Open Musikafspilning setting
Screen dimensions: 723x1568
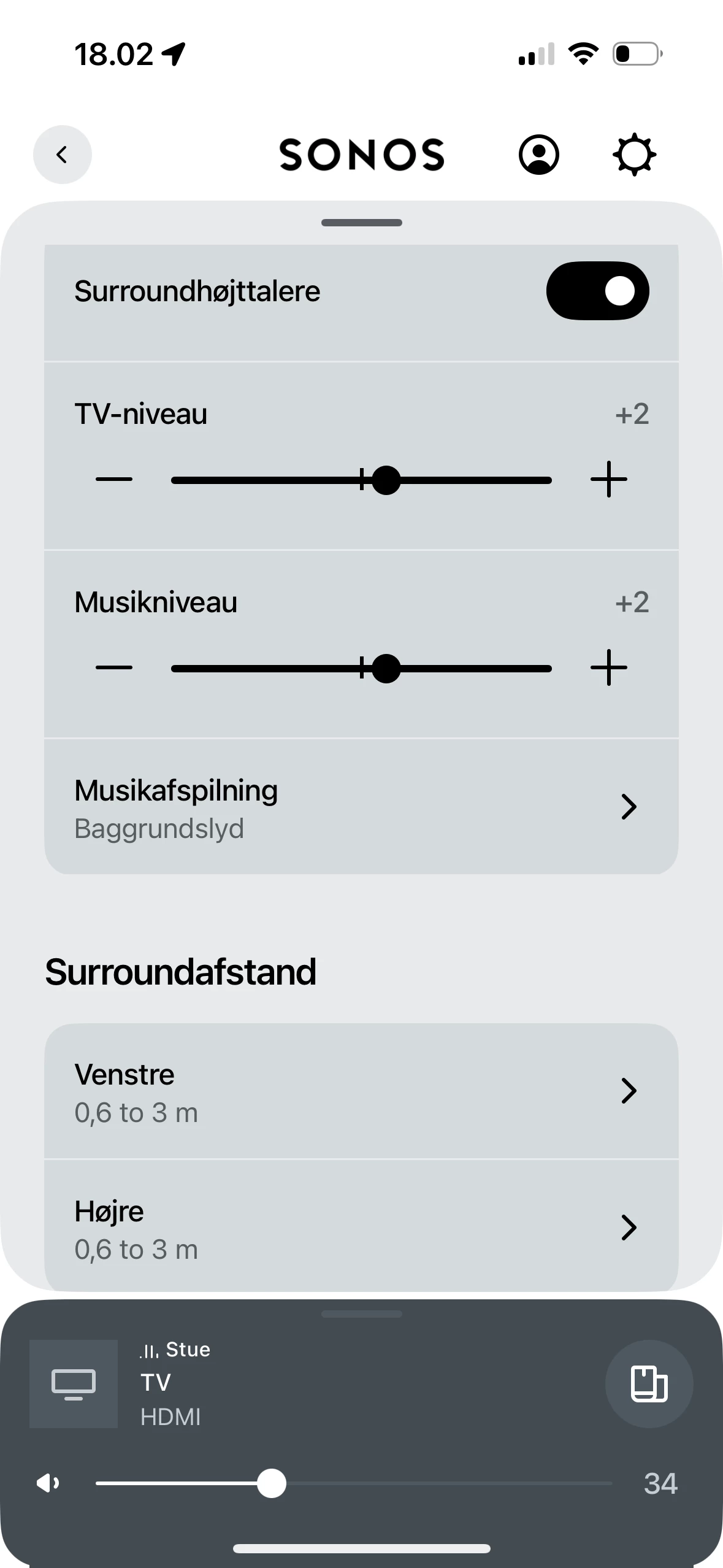click(x=361, y=807)
